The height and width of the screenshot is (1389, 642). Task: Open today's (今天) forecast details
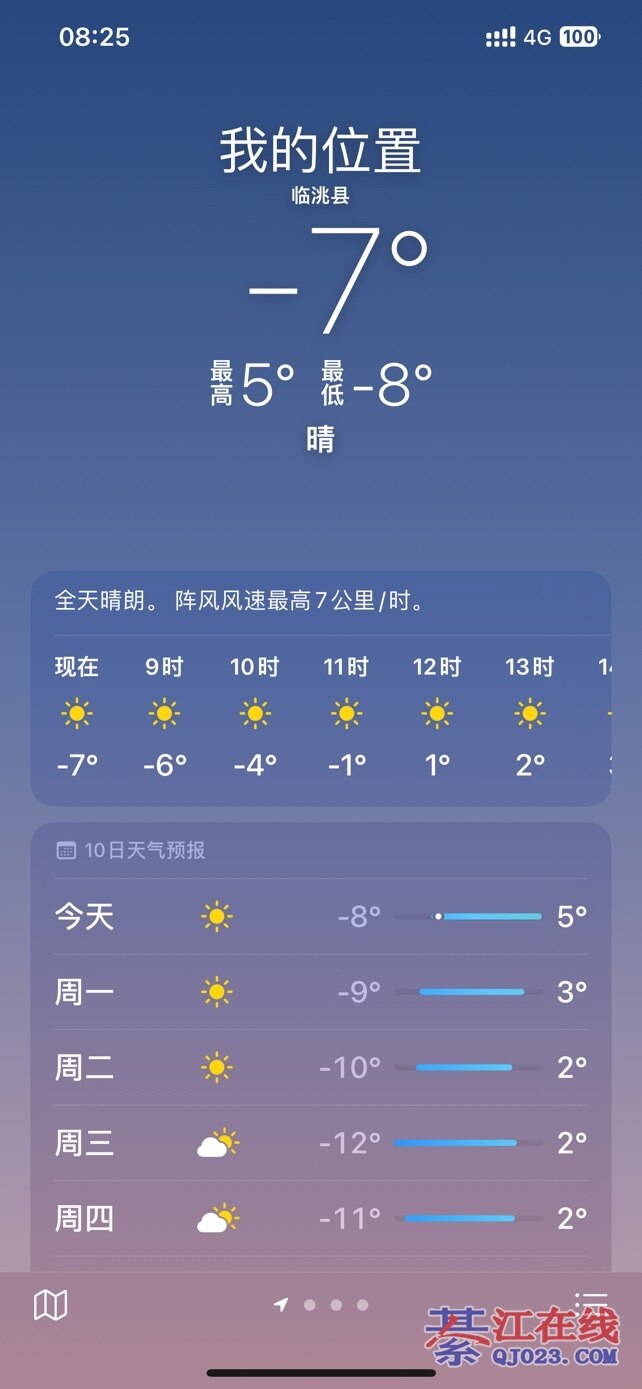pyautogui.click(x=320, y=916)
